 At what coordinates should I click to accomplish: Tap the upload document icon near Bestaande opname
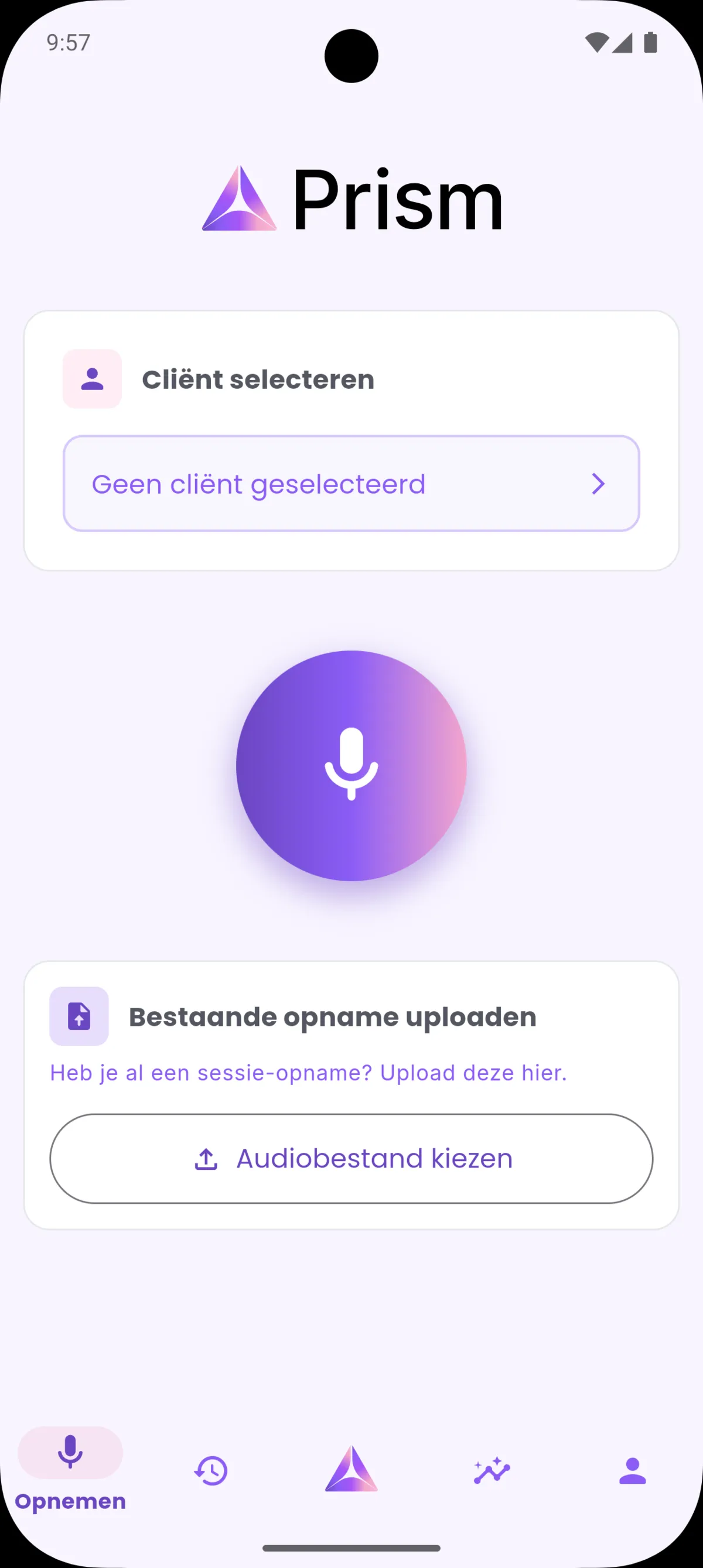(79, 1015)
